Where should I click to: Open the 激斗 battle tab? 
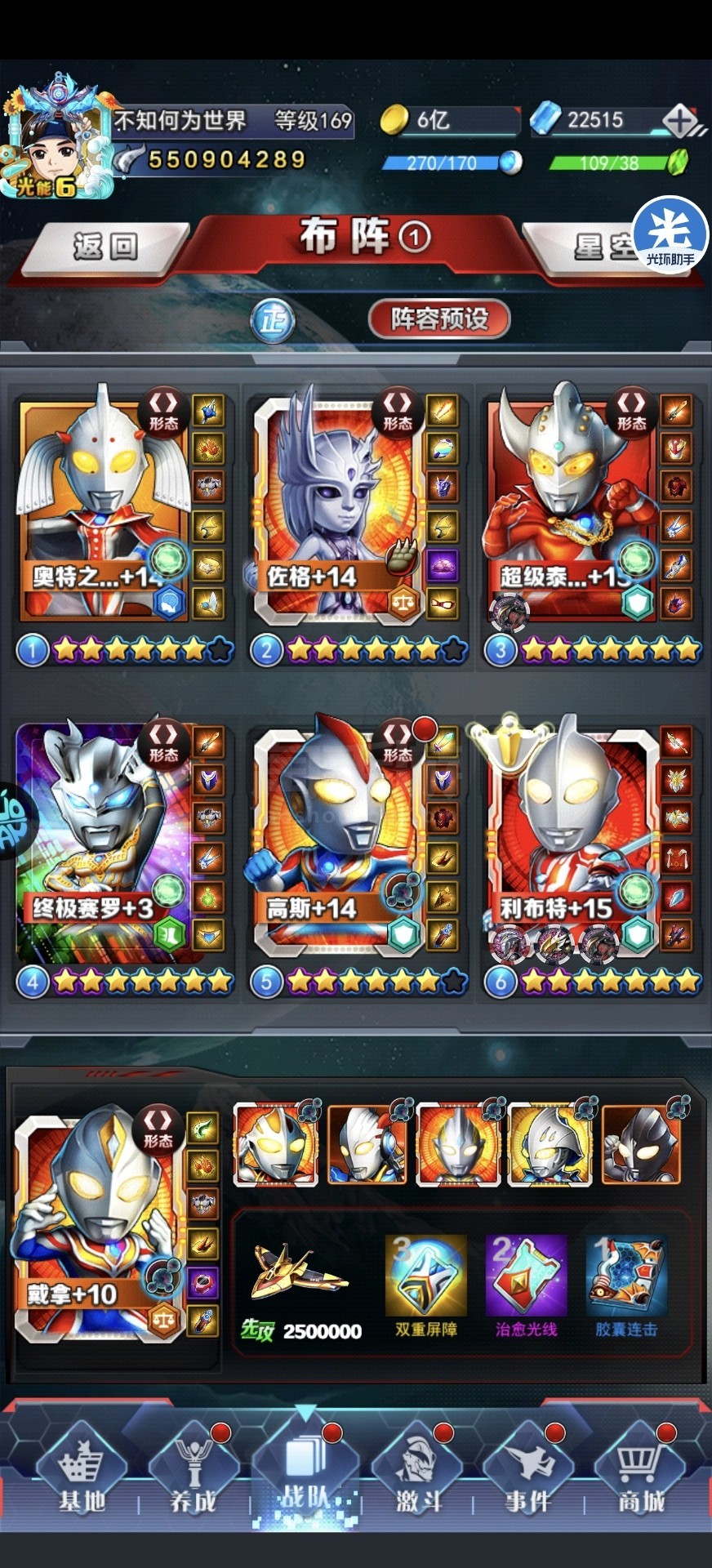pyautogui.click(x=418, y=1478)
